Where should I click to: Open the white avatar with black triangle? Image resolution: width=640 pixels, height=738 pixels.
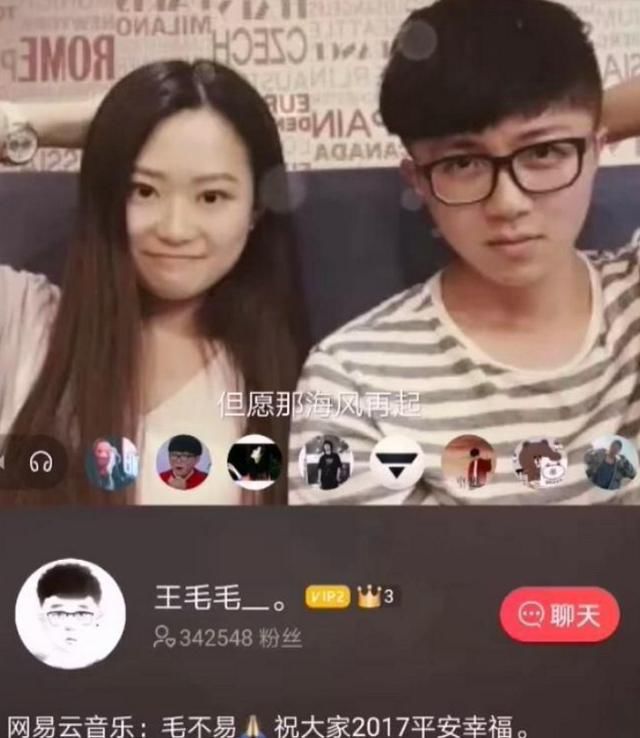pyautogui.click(x=397, y=463)
